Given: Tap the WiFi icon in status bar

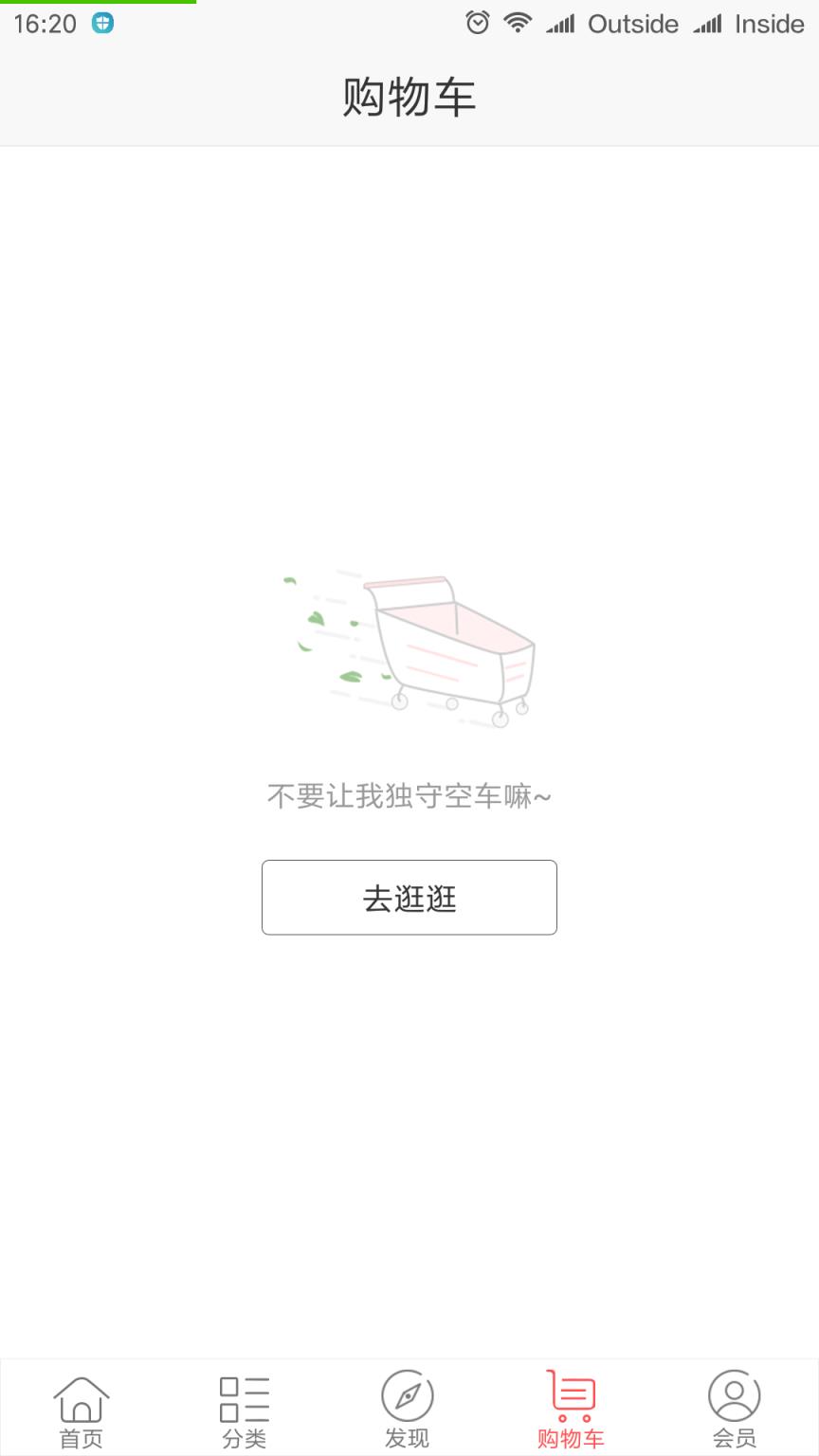Looking at the screenshot, I should (518, 24).
